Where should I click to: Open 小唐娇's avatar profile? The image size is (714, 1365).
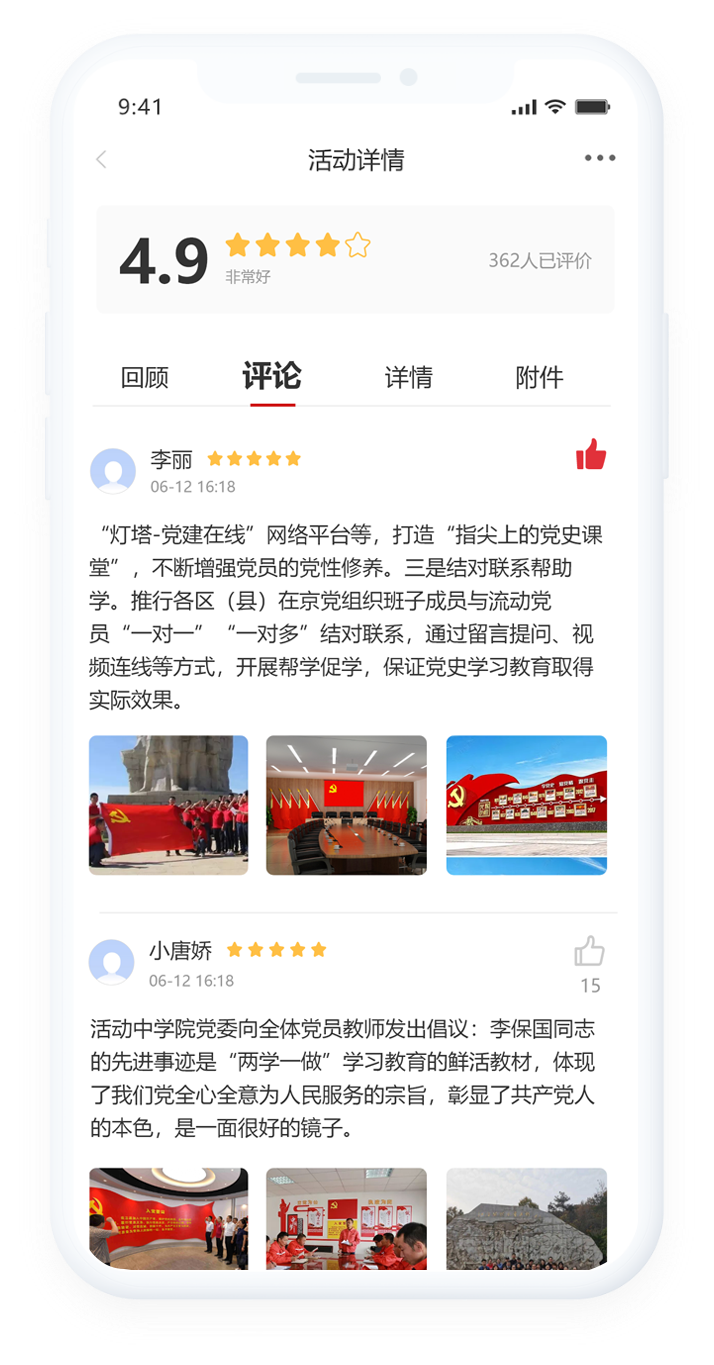(x=112, y=963)
